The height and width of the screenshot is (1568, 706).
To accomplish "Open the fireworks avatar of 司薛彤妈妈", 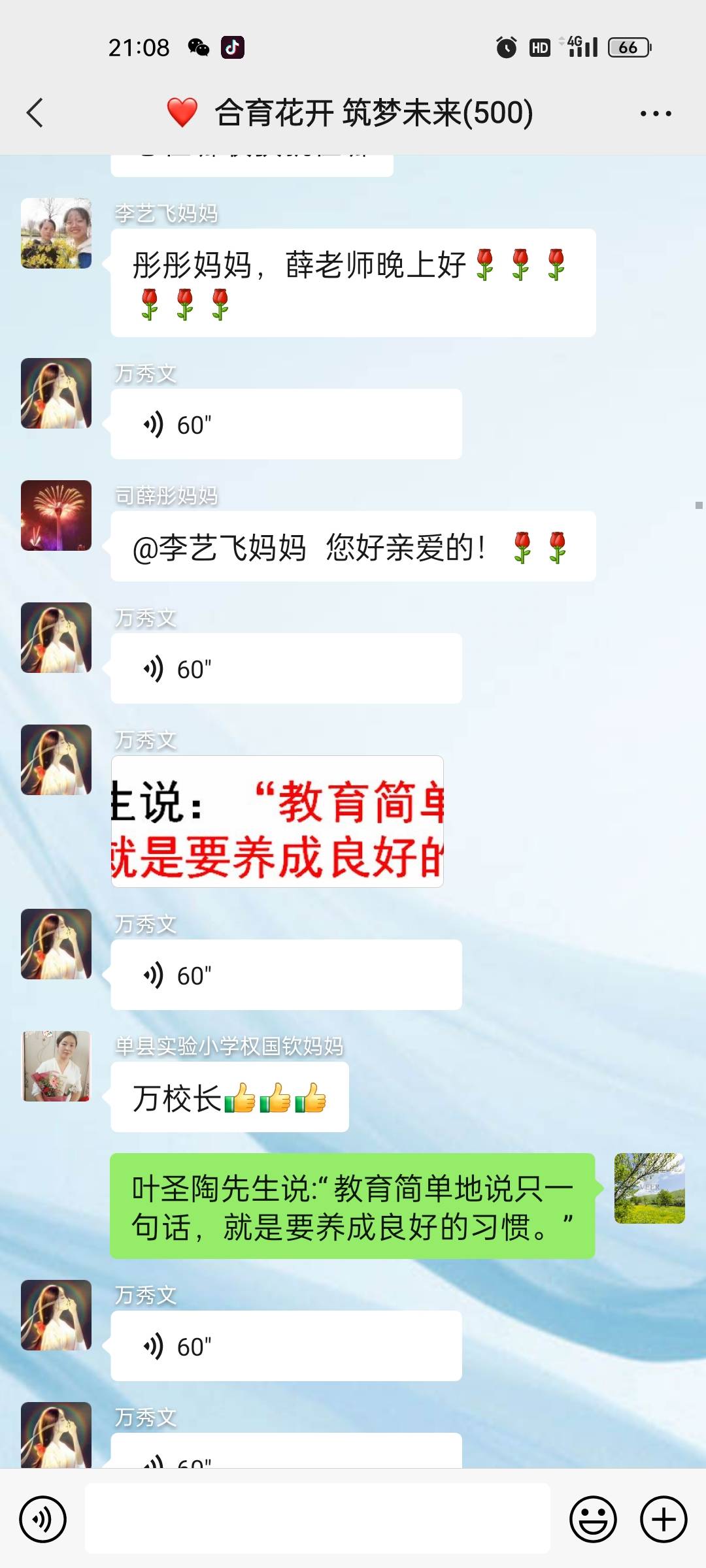I will (x=56, y=514).
